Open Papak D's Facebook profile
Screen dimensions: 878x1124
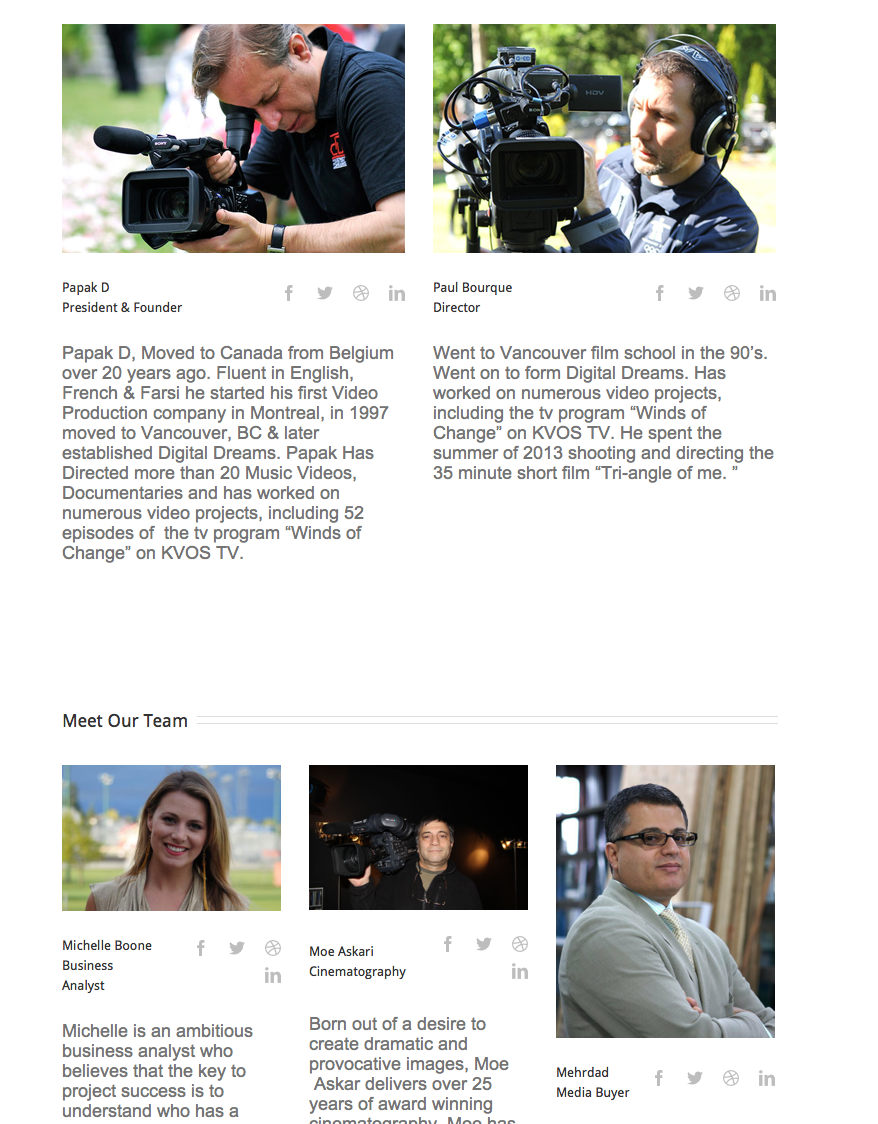289,293
